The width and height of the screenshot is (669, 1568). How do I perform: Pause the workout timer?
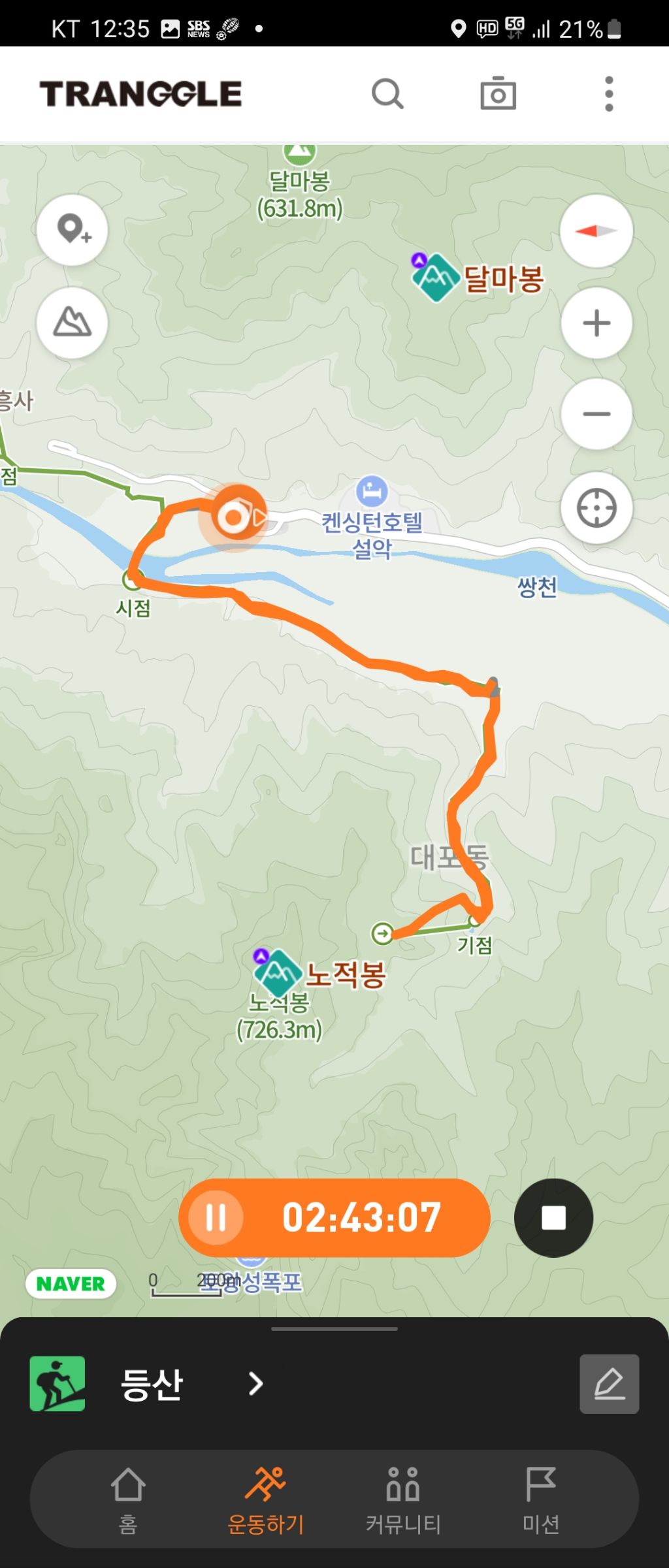coord(216,1217)
